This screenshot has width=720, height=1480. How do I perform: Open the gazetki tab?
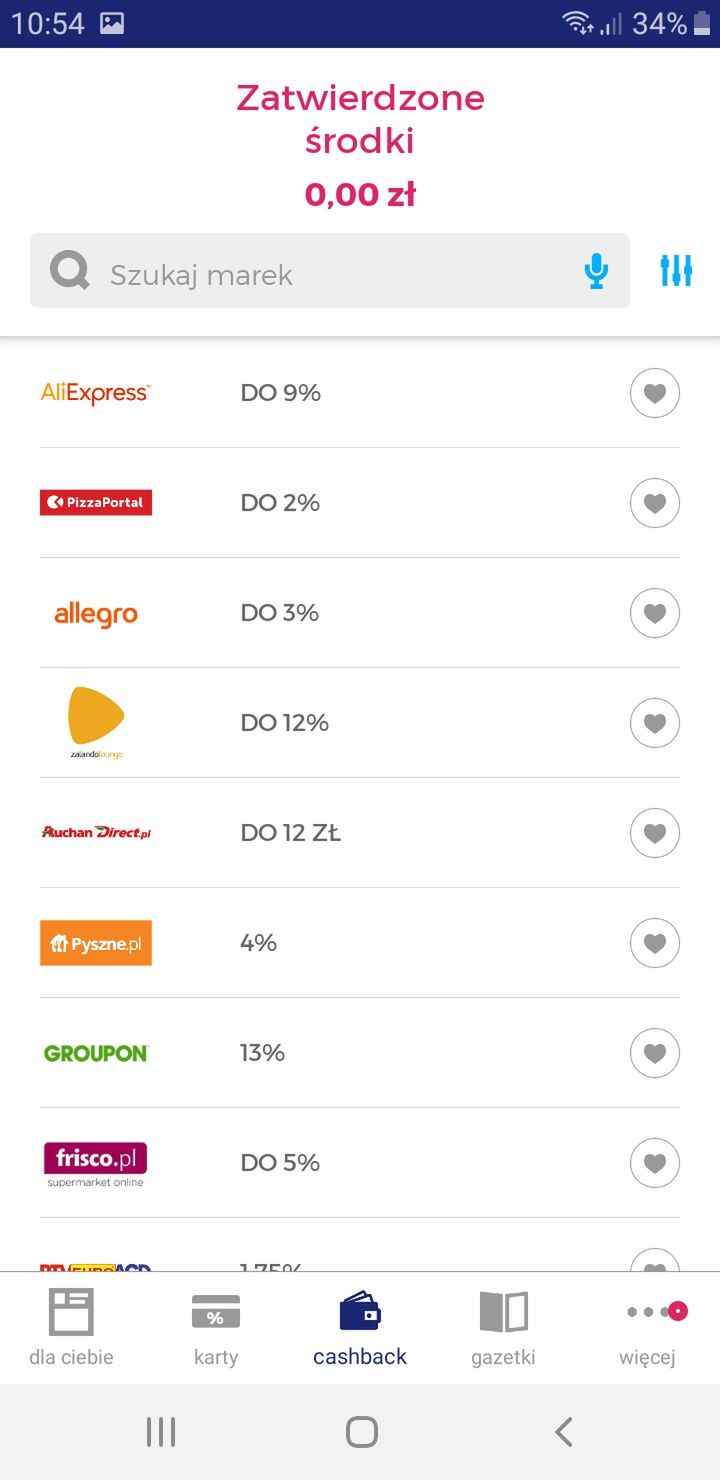[x=503, y=1328]
